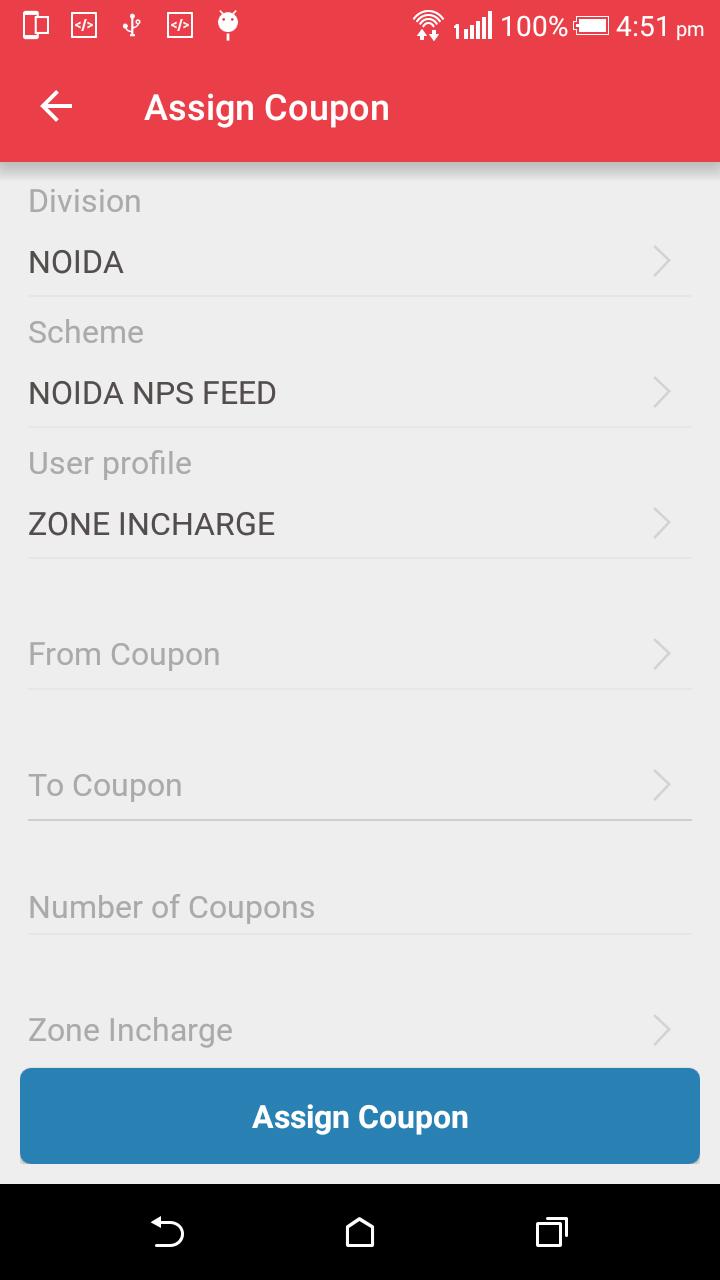This screenshot has height=1280, width=720.
Task: Tap the system home button
Action: pyautogui.click(x=360, y=1232)
